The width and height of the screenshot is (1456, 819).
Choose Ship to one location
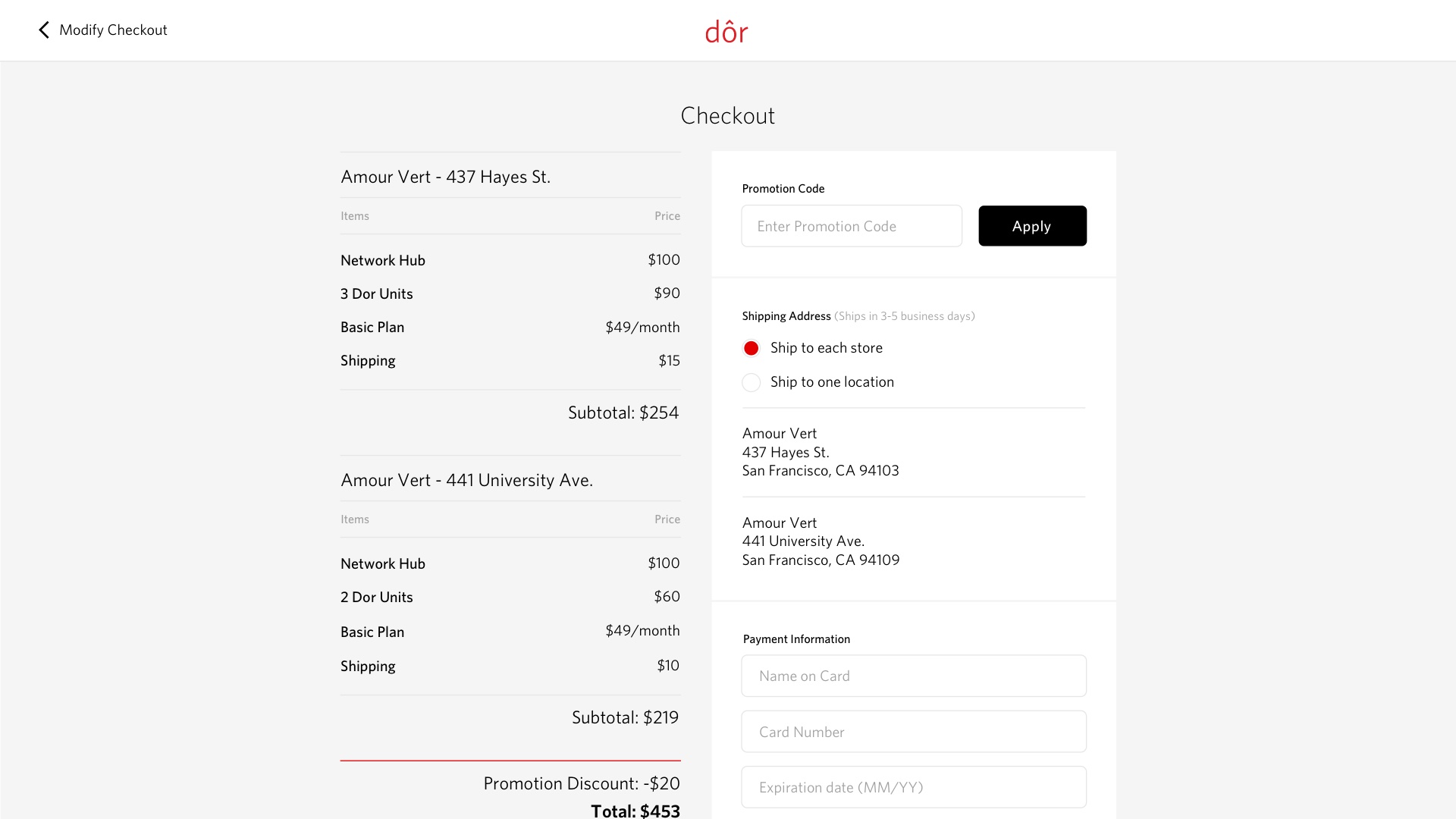[x=751, y=382]
